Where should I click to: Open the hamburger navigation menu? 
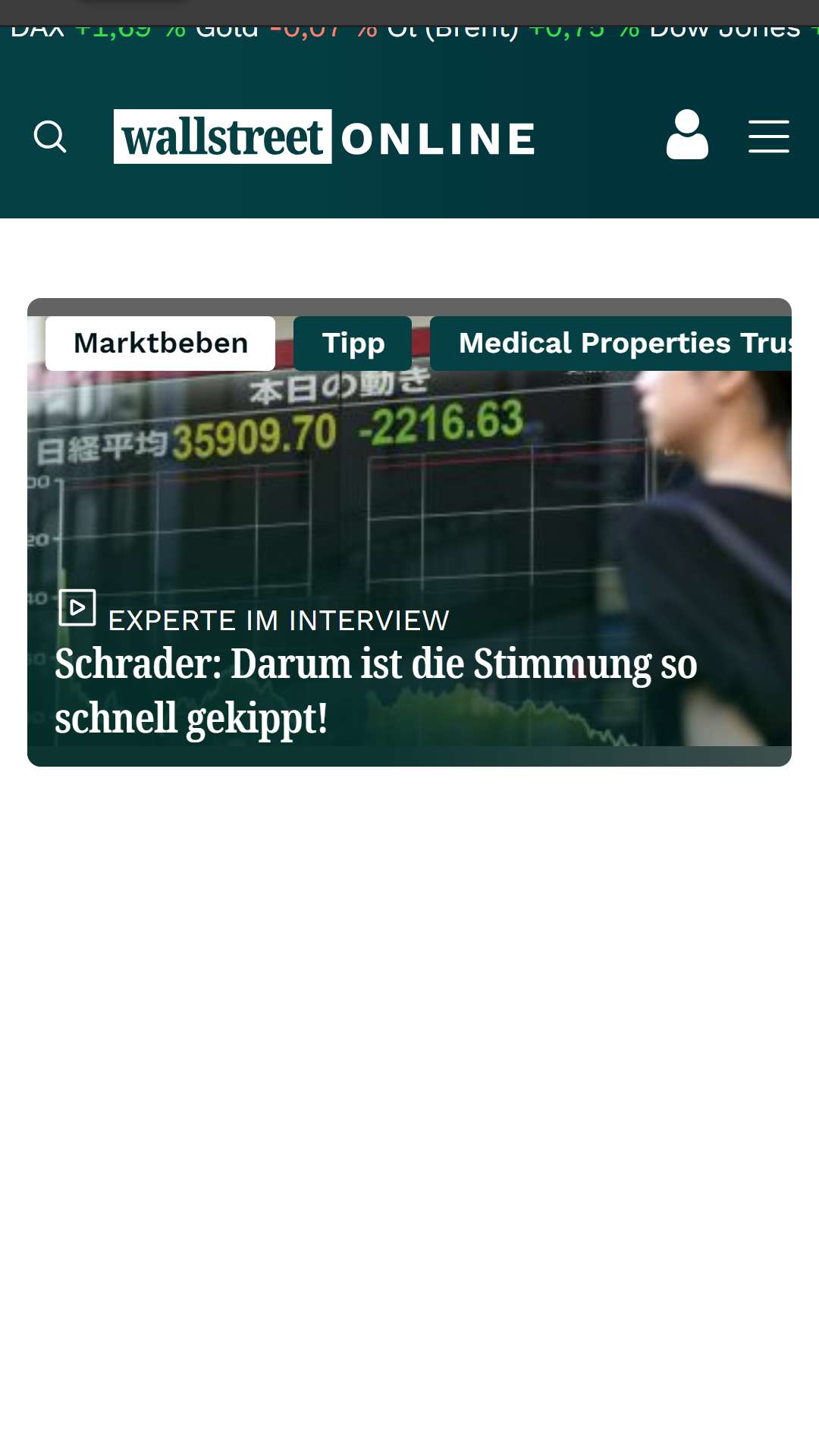768,136
